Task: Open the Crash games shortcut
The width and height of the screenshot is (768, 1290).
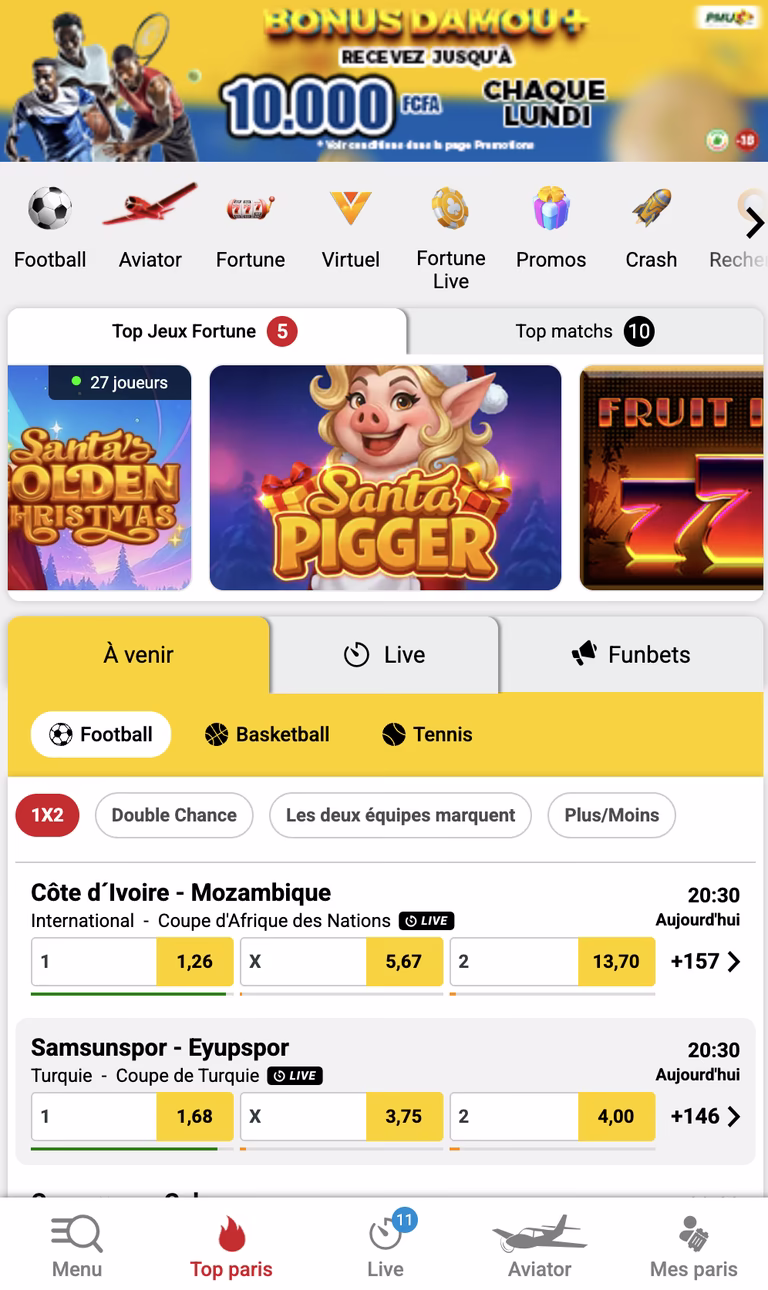Action: 651,226
